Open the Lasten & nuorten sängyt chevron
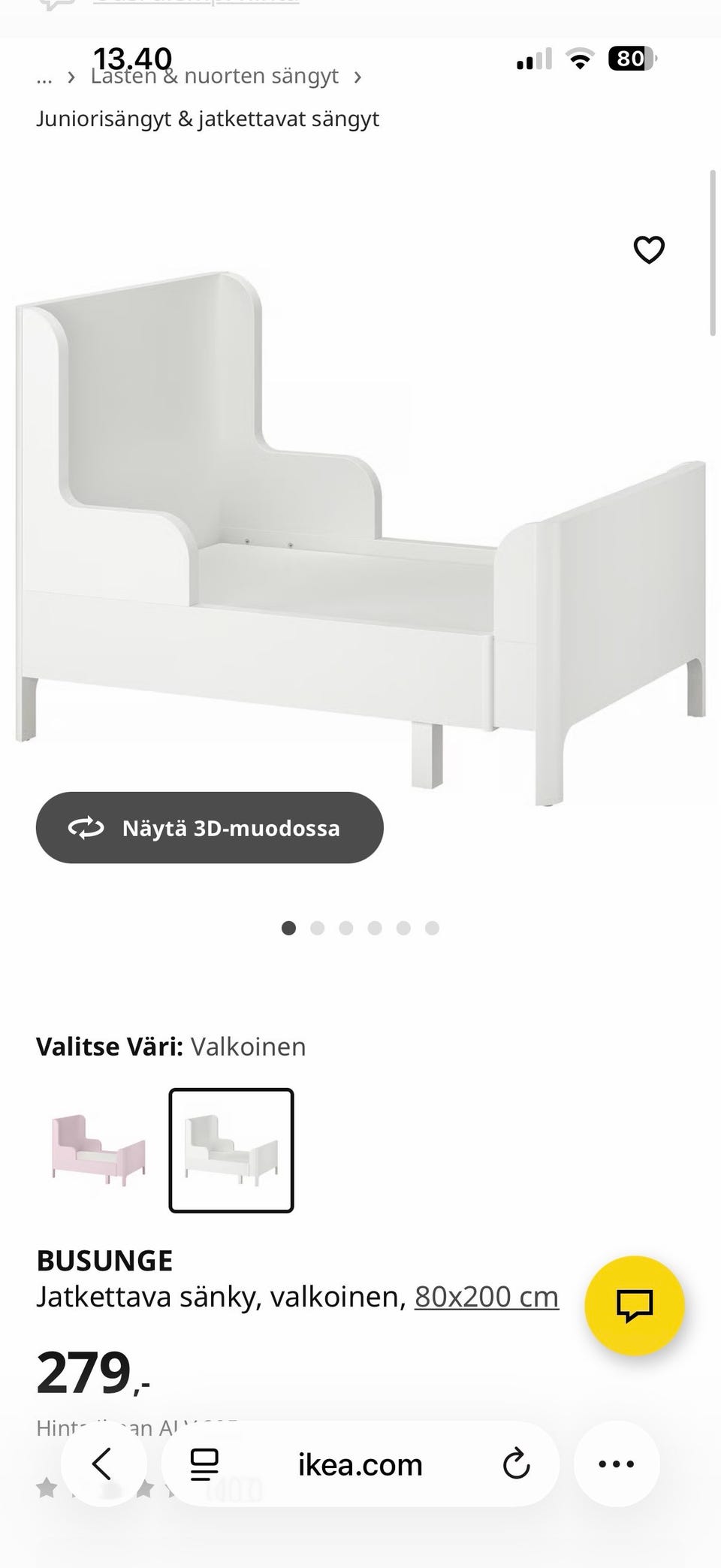Screen dimensions: 721x1568 358,75
